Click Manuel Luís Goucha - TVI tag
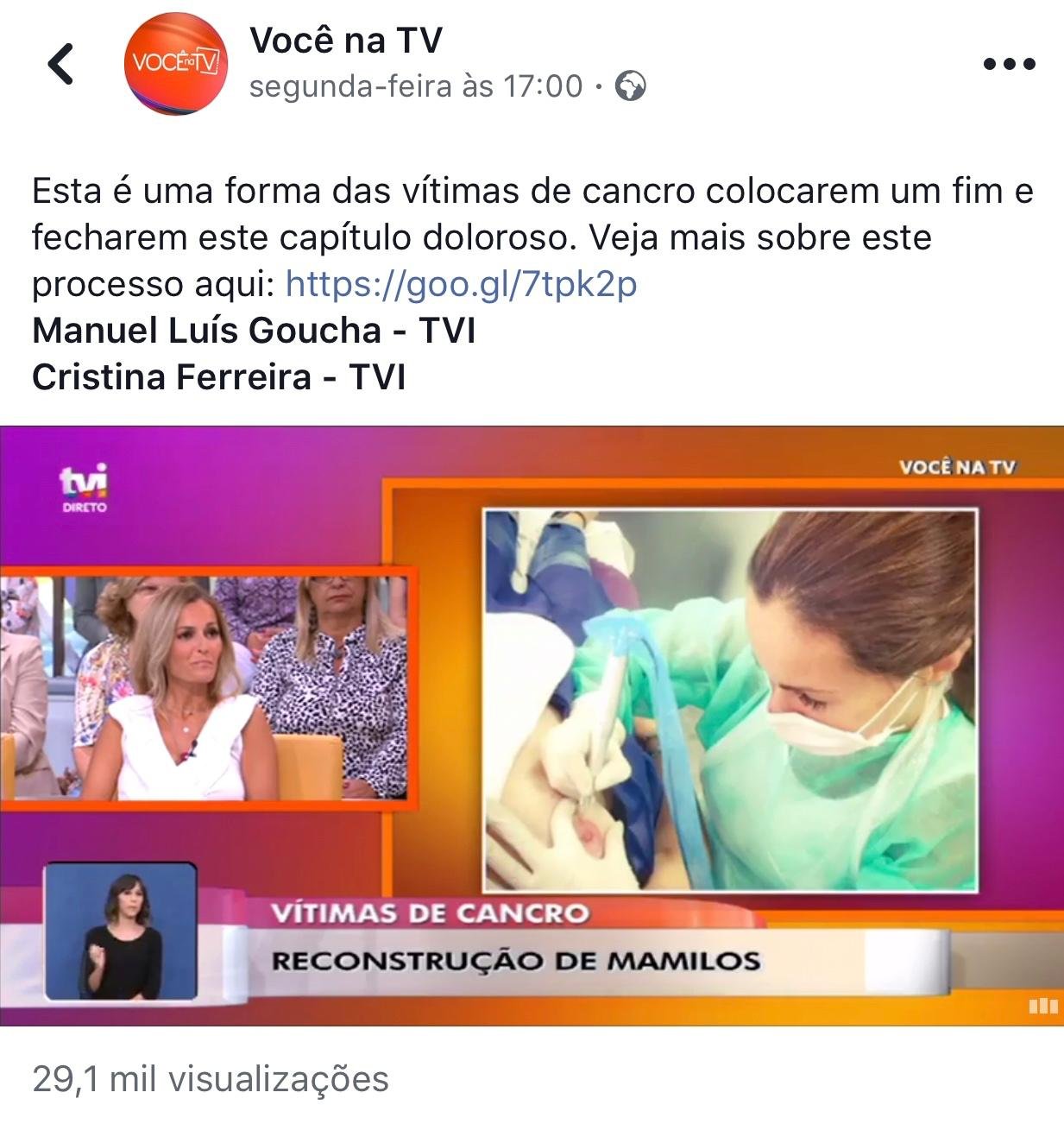The image size is (1064, 1124). (255, 329)
